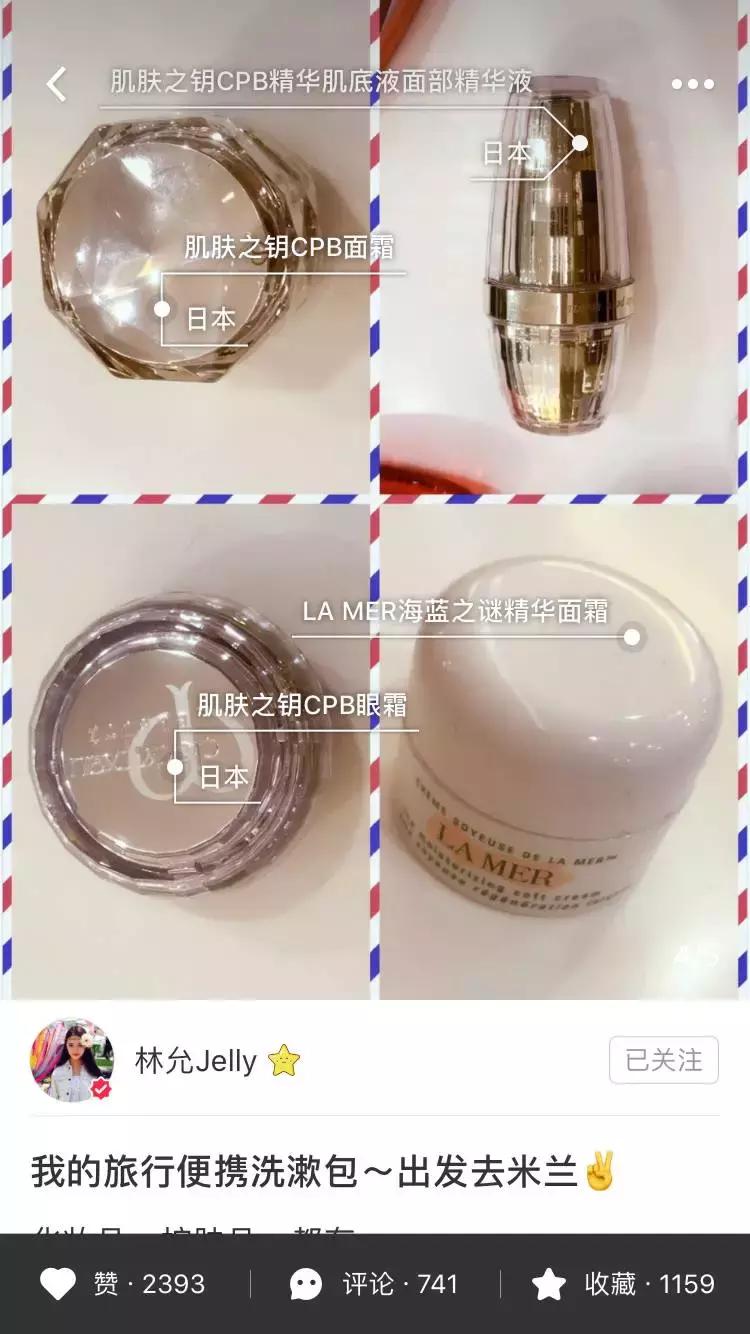The image size is (750, 1334).
Task: Open the 肌肤之钥CPB眼霜 product tag
Action: [301, 705]
